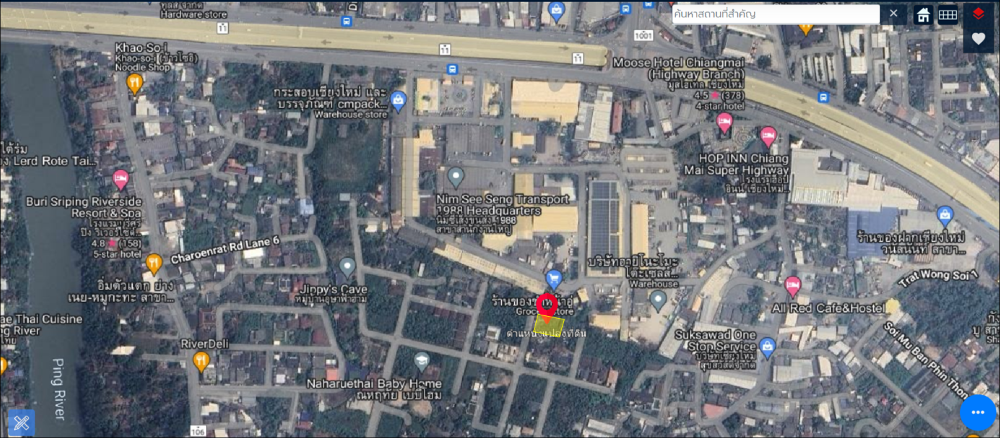
Task: Open the All Red Cafe&Hostel marker
Action: pos(793,287)
